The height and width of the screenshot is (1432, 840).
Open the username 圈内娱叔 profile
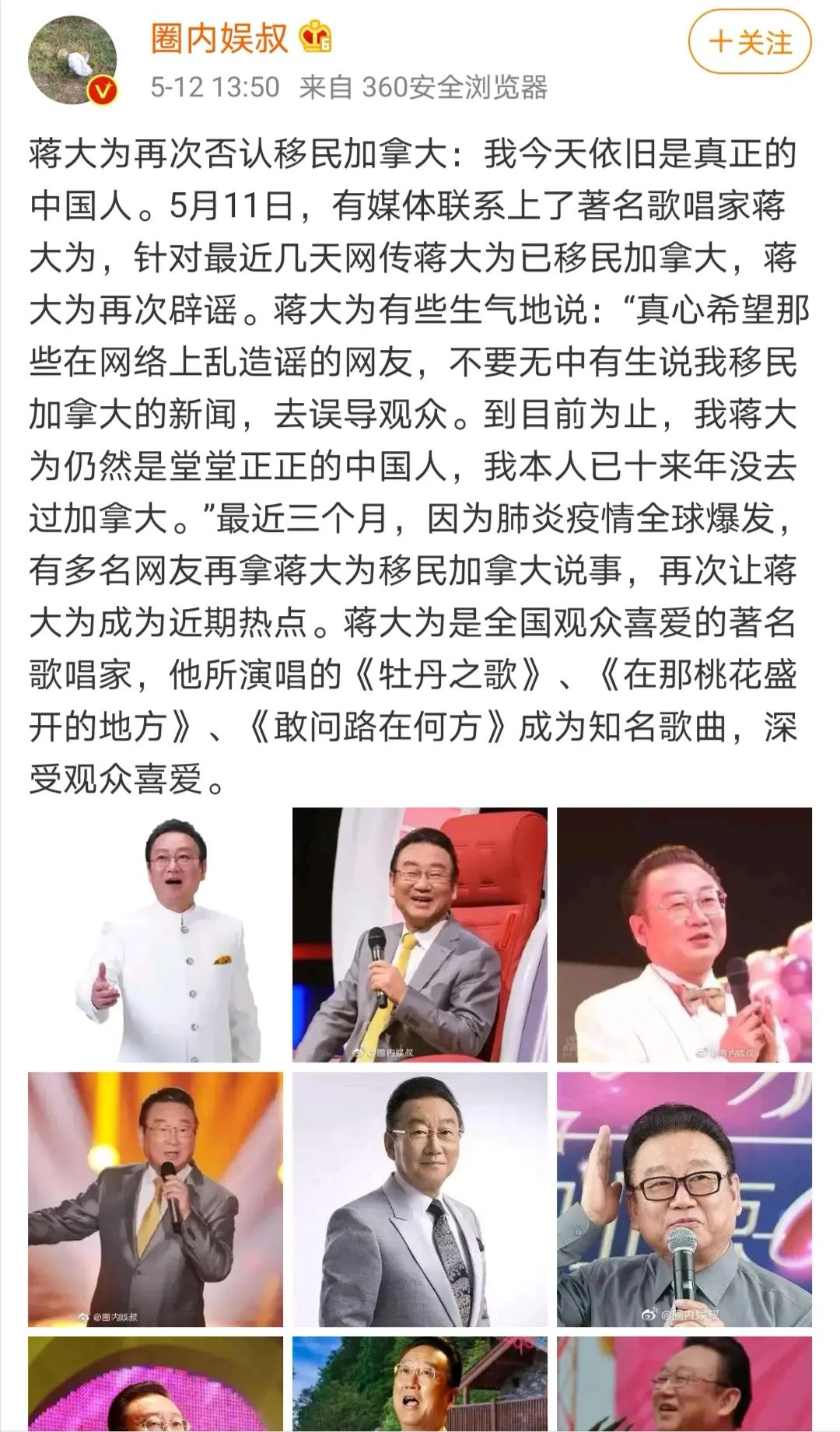click(219, 37)
